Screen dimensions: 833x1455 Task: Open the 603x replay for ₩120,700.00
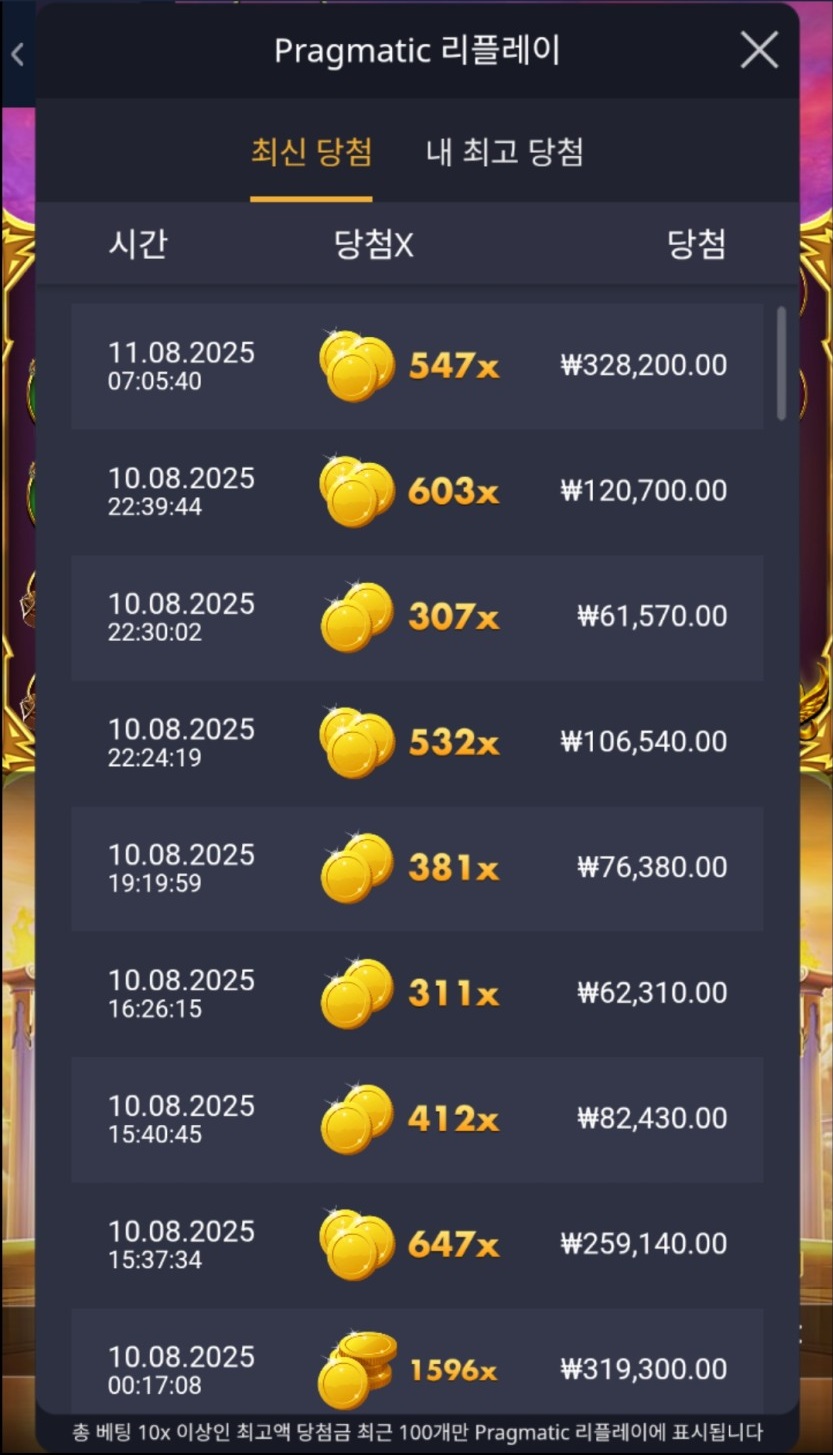click(x=417, y=491)
